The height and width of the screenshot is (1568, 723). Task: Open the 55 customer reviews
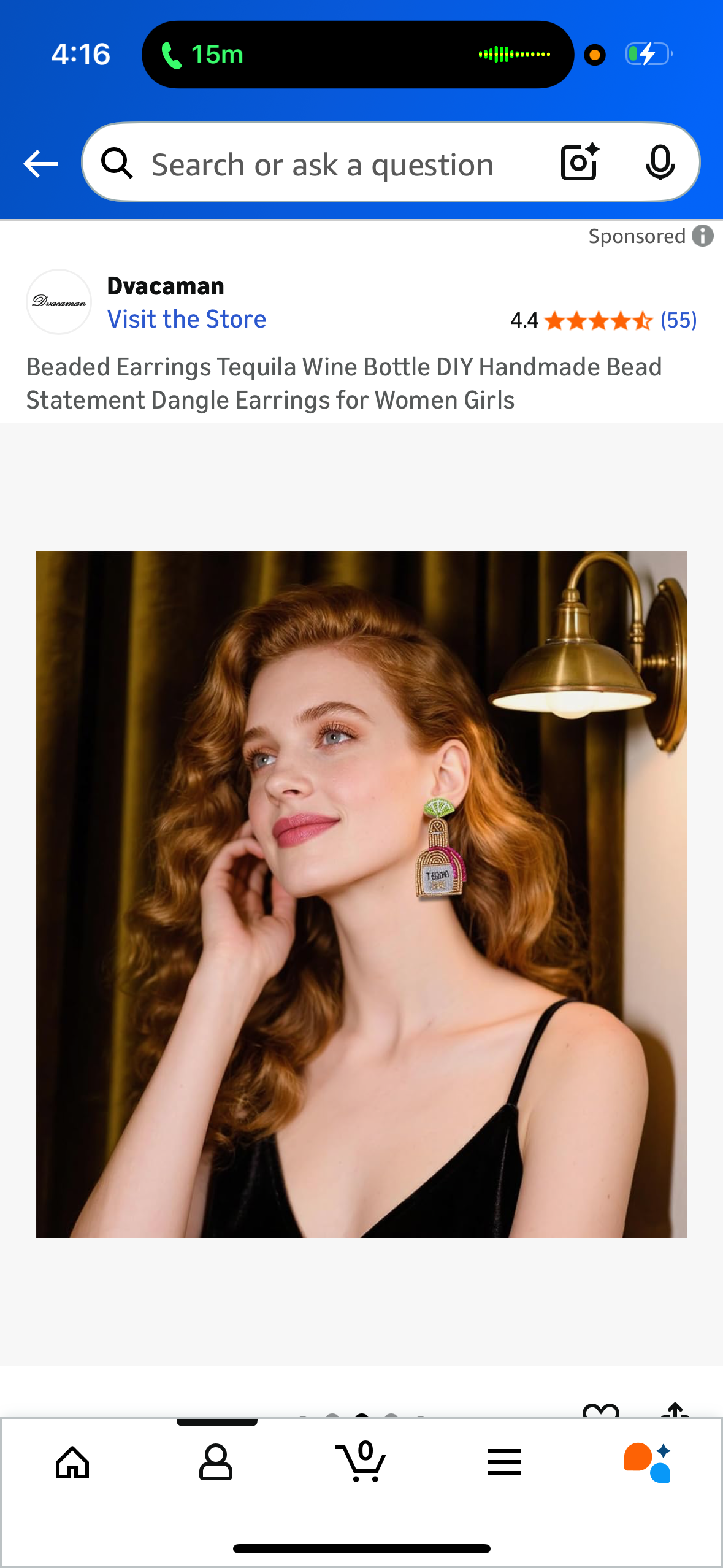click(678, 320)
